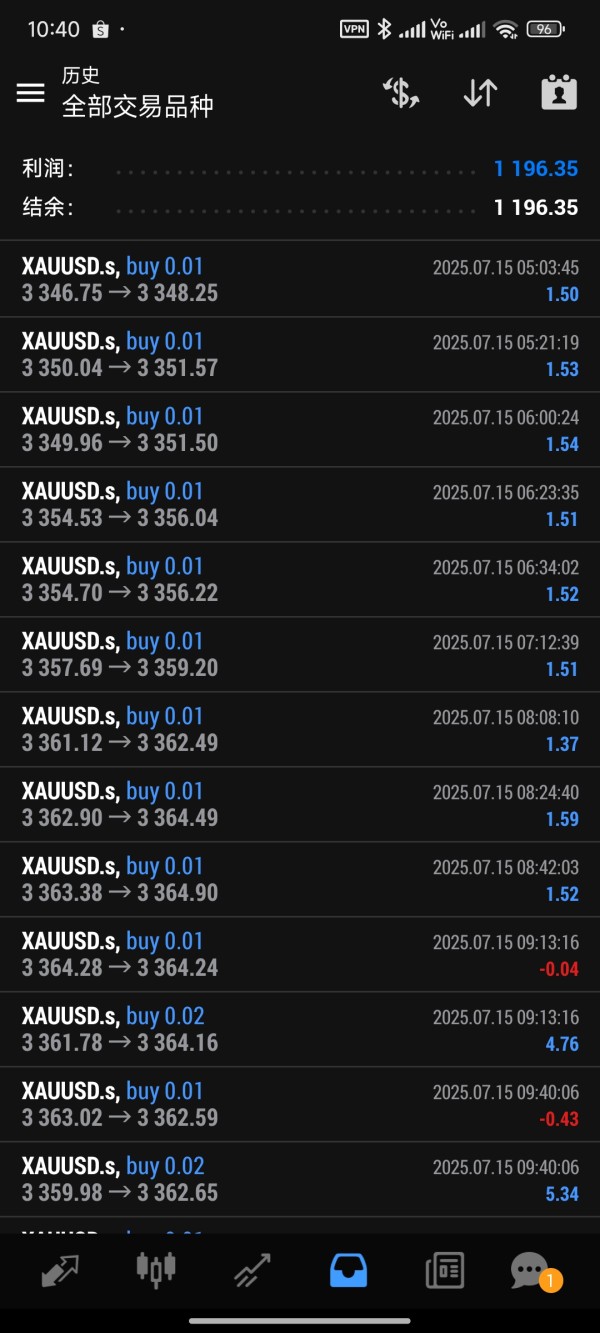
Task: Expand the losing trade with -0.04 profit
Action: tap(300, 955)
